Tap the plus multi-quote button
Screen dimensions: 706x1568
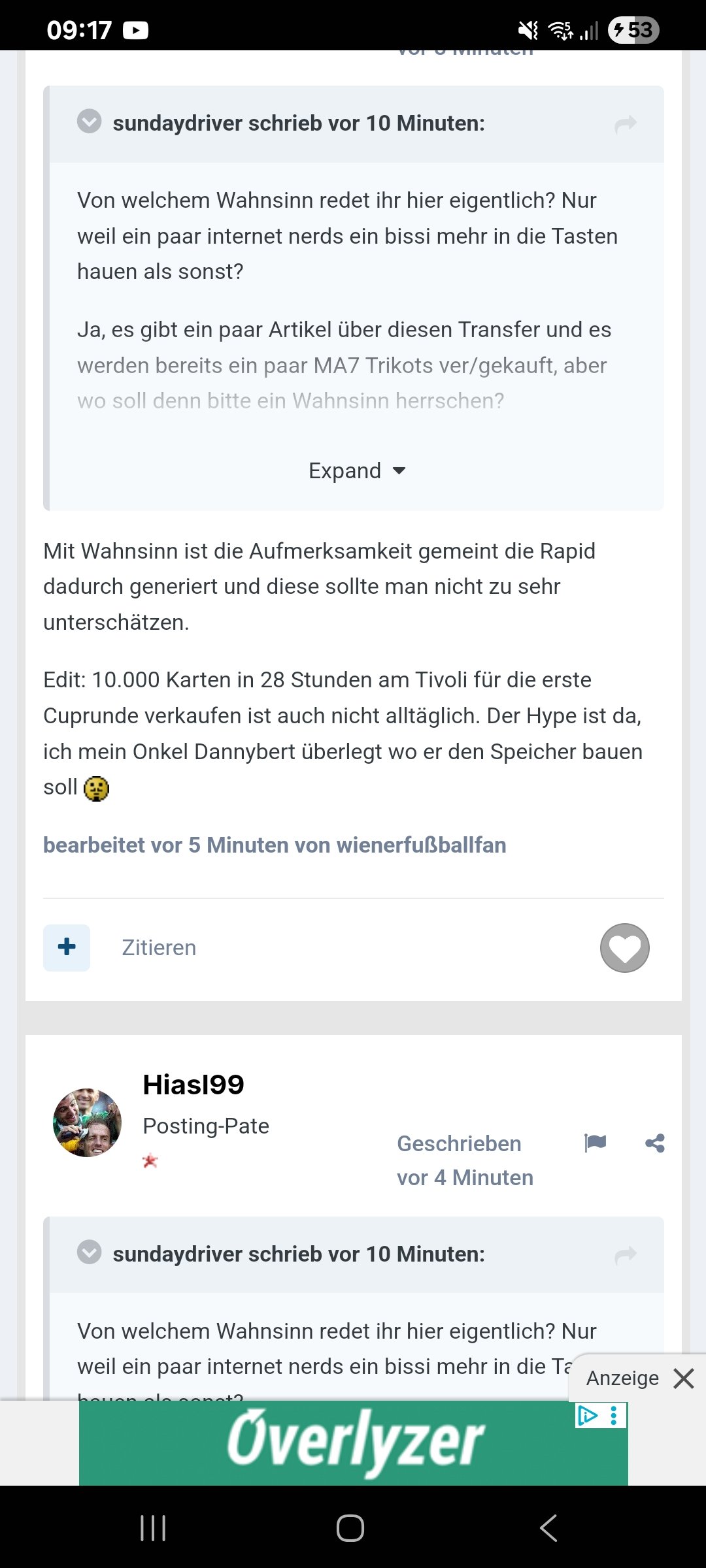pos(67,947)
